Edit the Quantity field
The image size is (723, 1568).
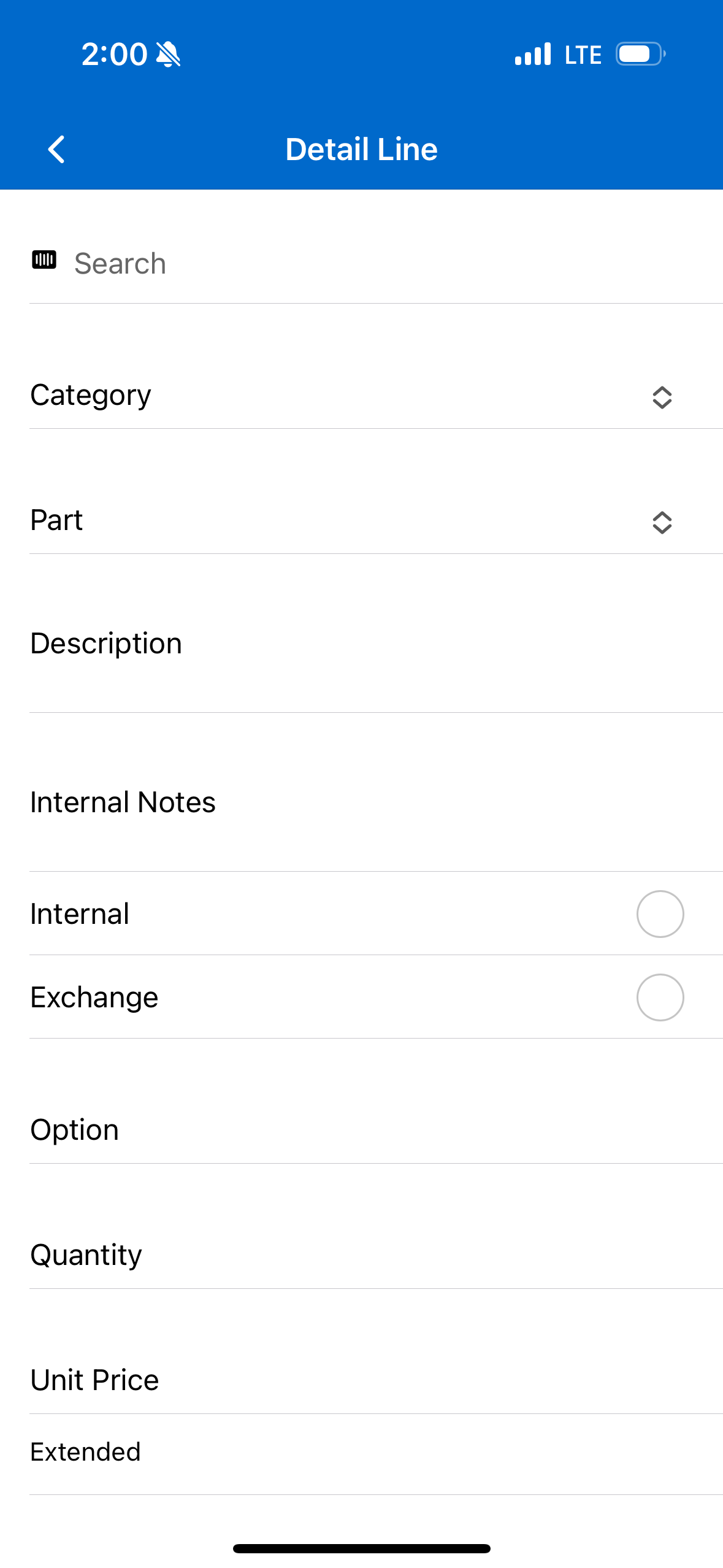coord(368,1255)
